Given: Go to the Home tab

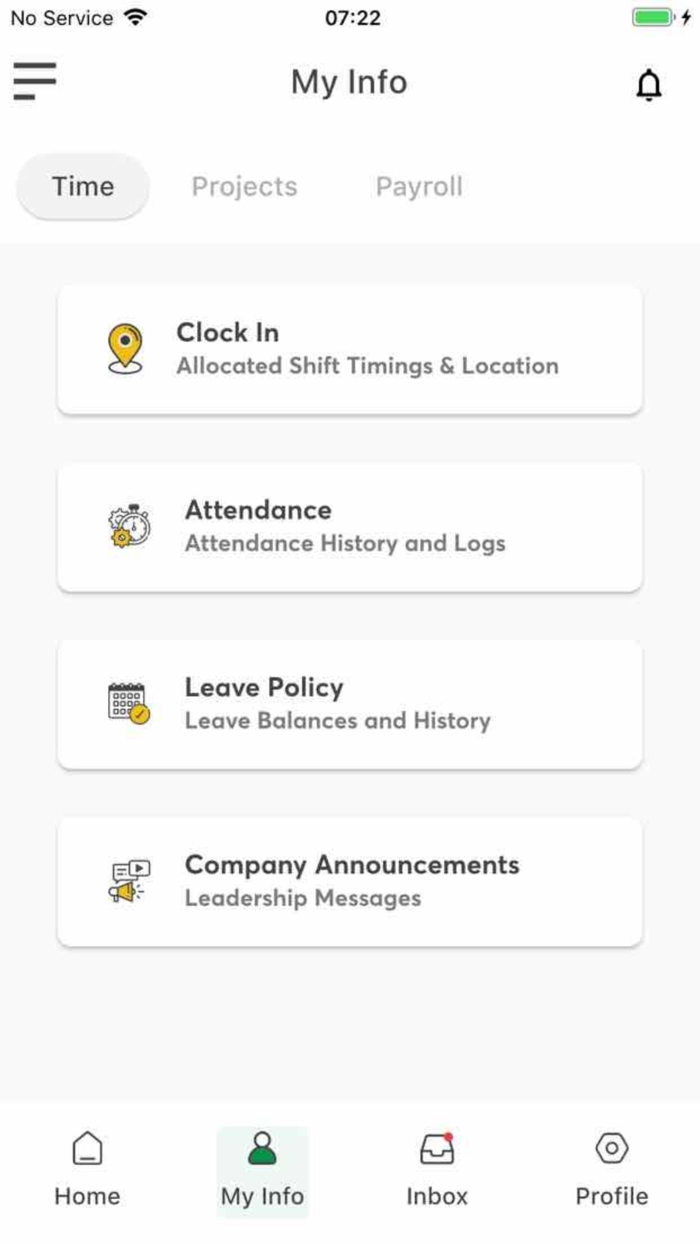Looking at the screenshot, I should click(x=87, y=1170).
